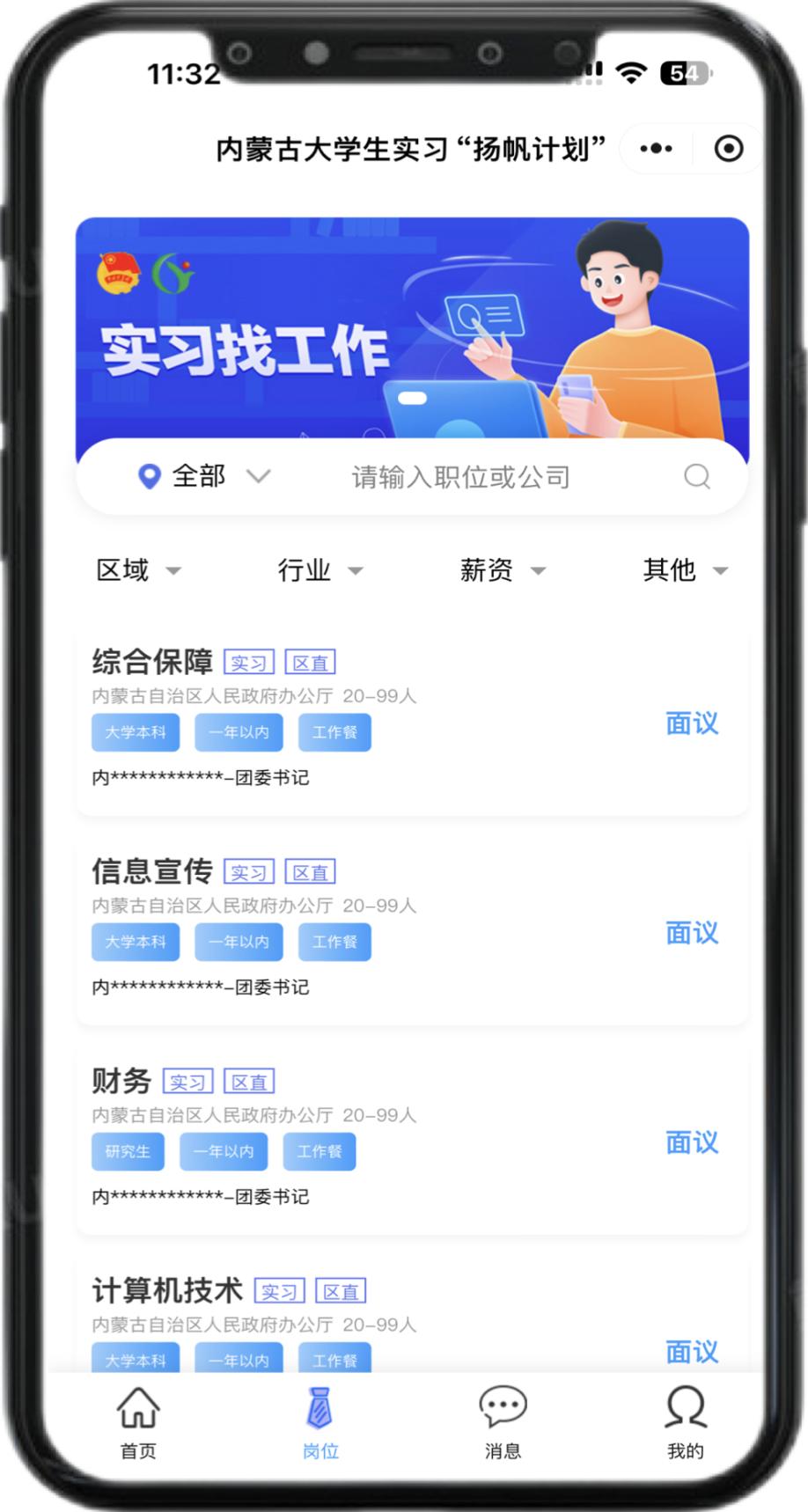Close the mini program via the circle icon

pos(728,149)
